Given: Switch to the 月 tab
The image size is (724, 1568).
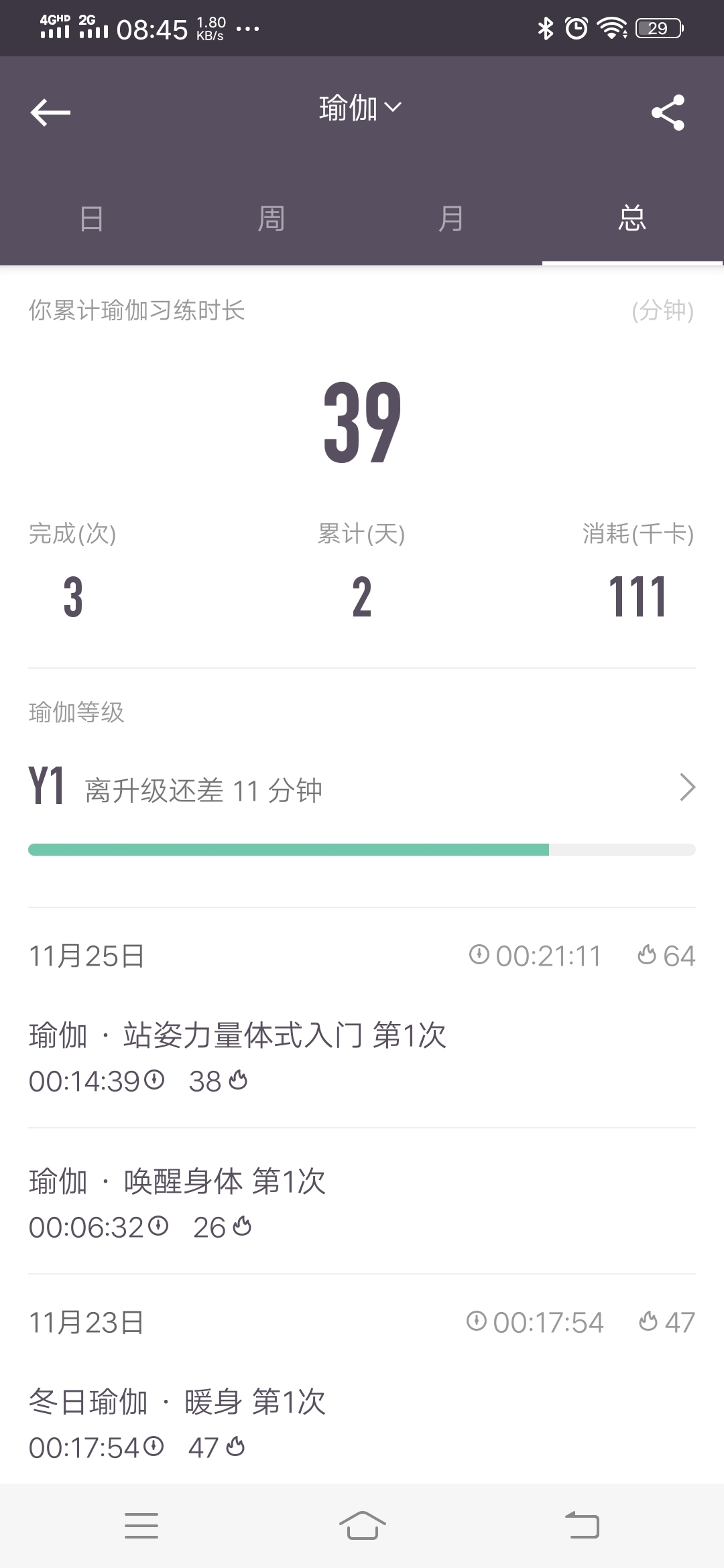Looking at the screenshot, I should click(x=451, y=219).
